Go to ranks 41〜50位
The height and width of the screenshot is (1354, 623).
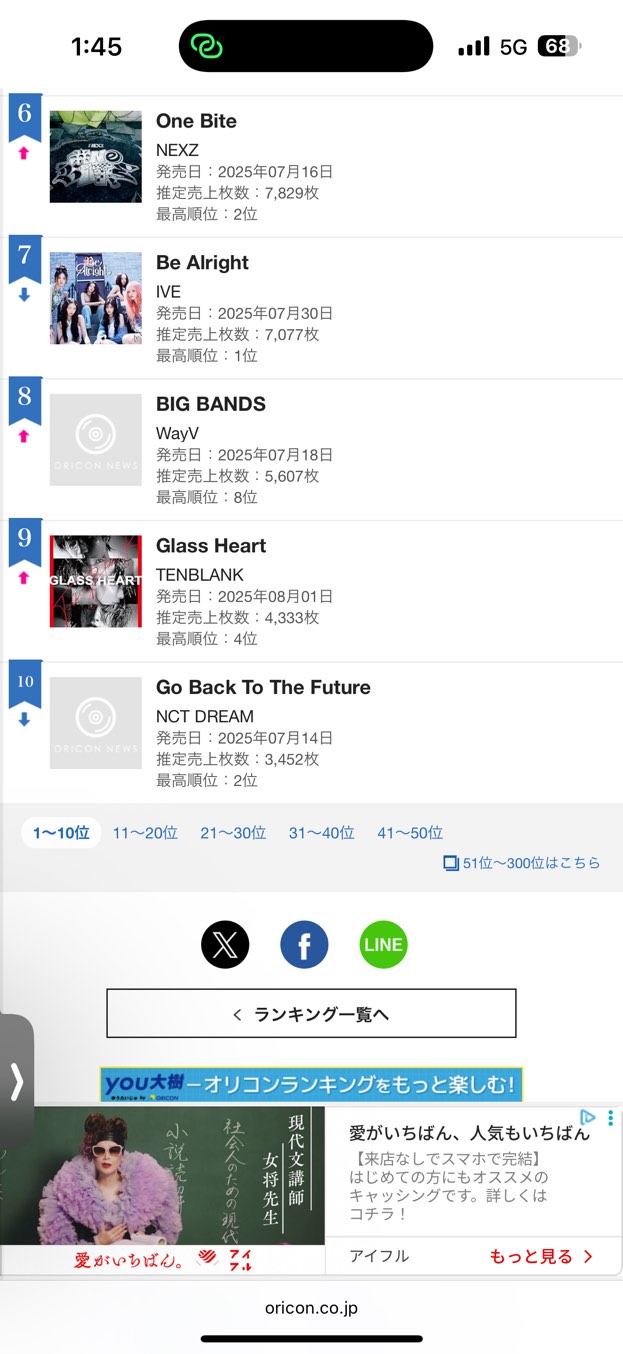tap(410, 833)
